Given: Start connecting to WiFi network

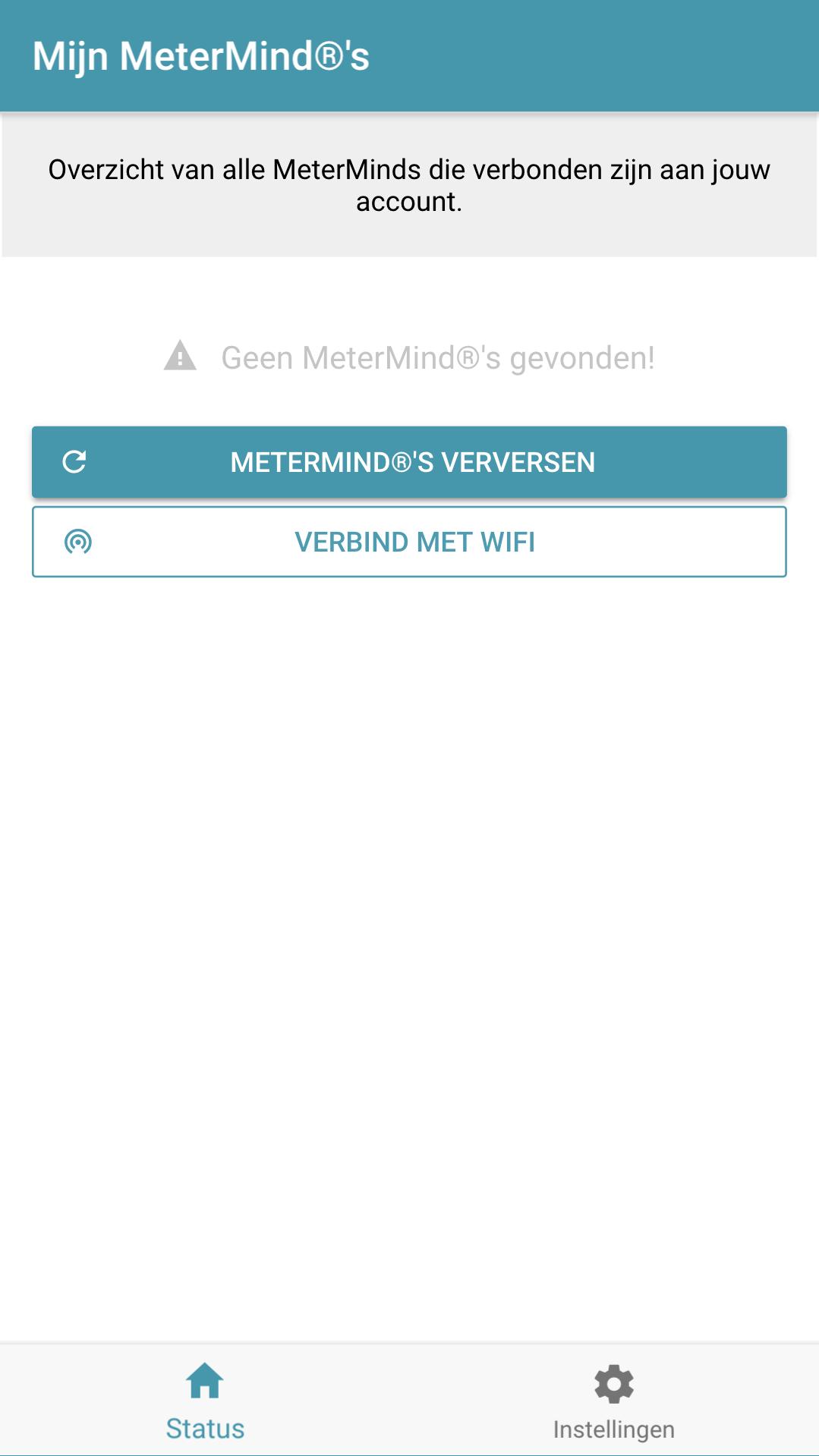Looking at the screenshot, I should pyautogui.click(x=409, y=542).
